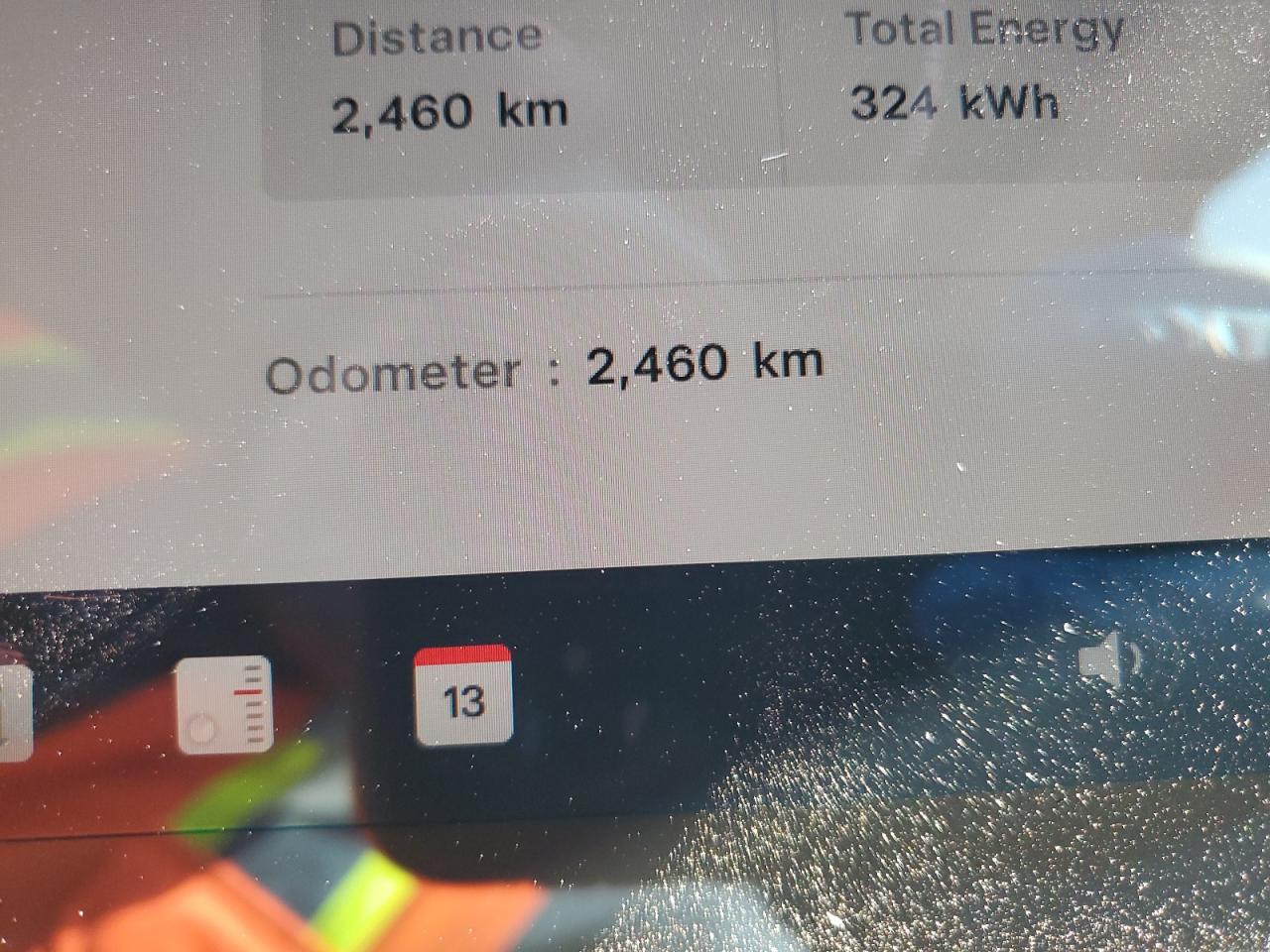
Task: Open the energy graph app icon
Action: coord(224,705)
